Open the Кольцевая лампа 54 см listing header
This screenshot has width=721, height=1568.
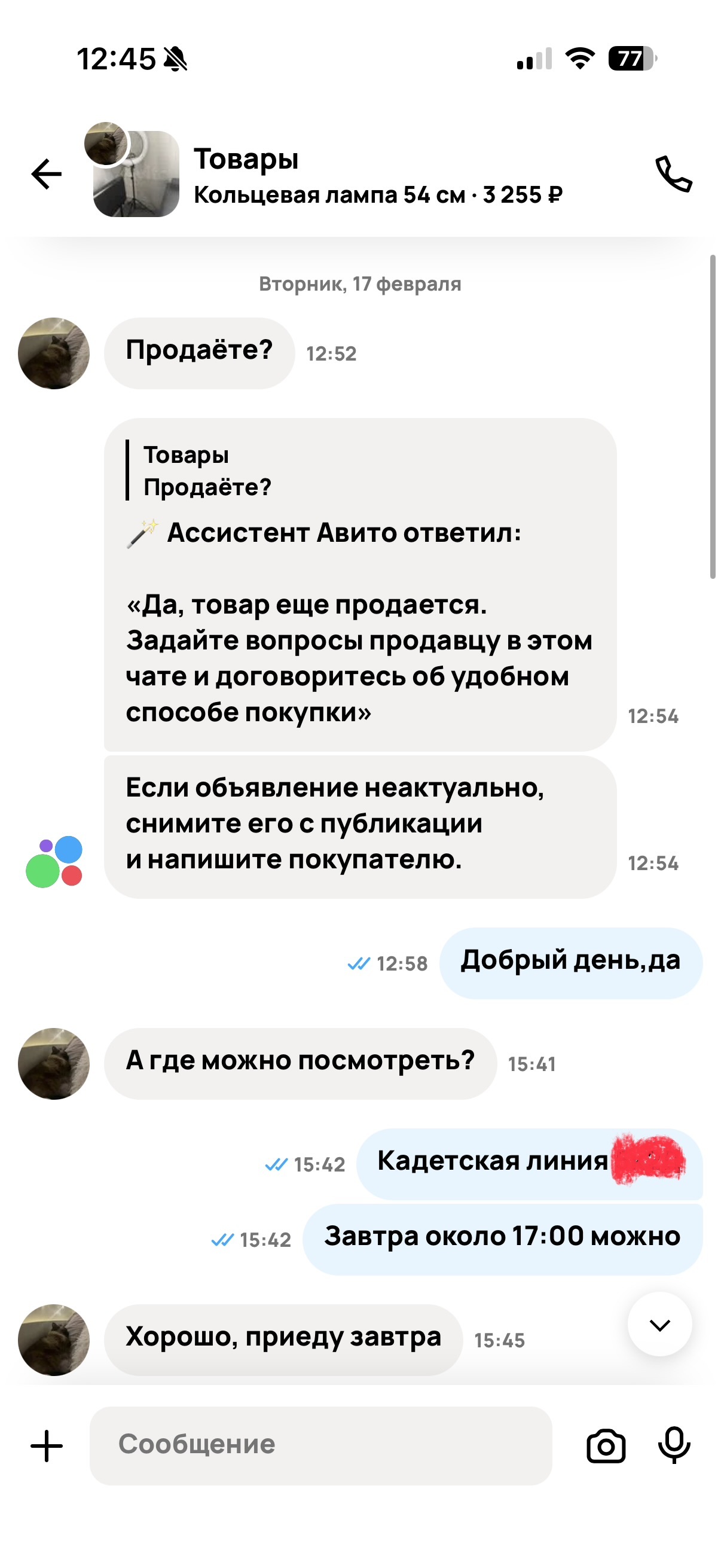click(x=377, y=195)
